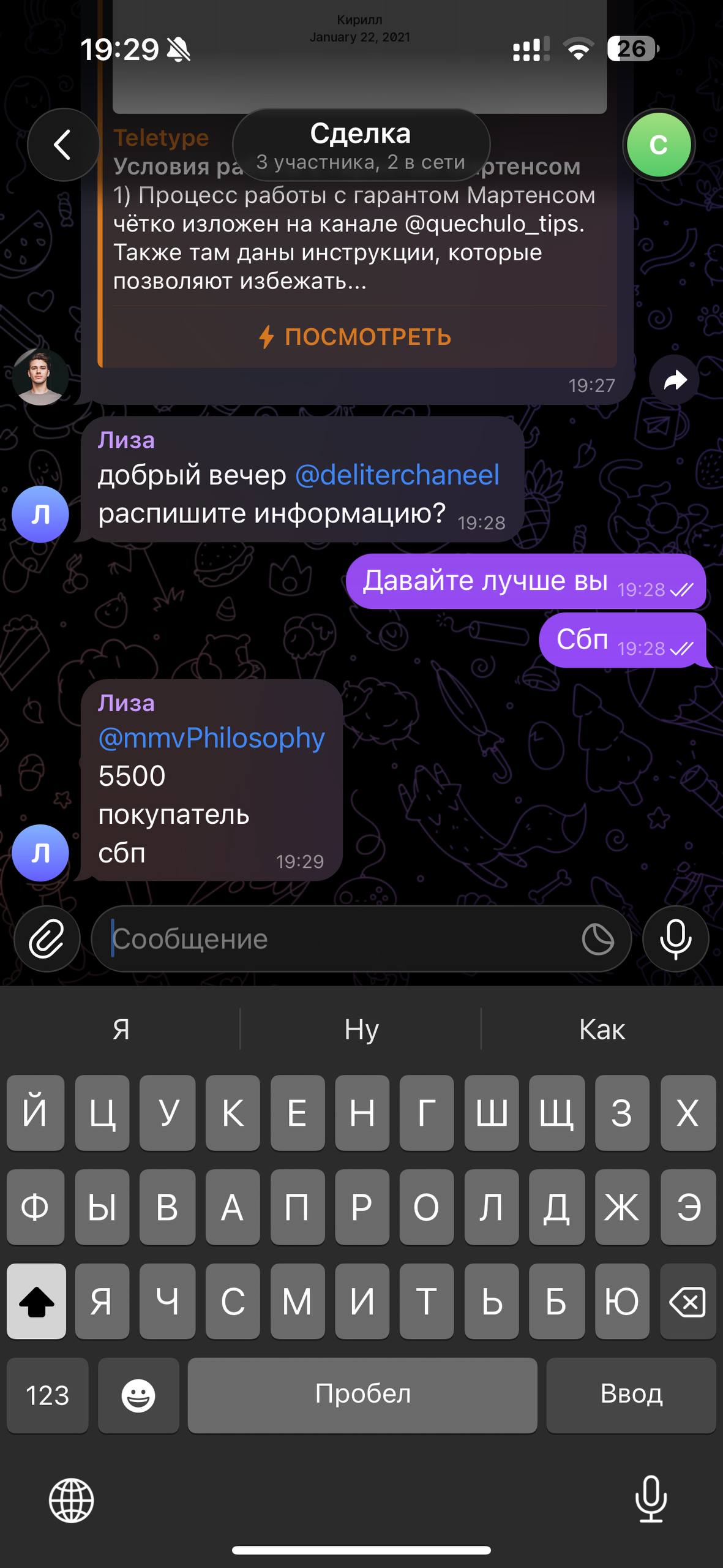Go back from the Сделка chat
The height and width of the screenshot is (1568, 723).
pos(63,145)
